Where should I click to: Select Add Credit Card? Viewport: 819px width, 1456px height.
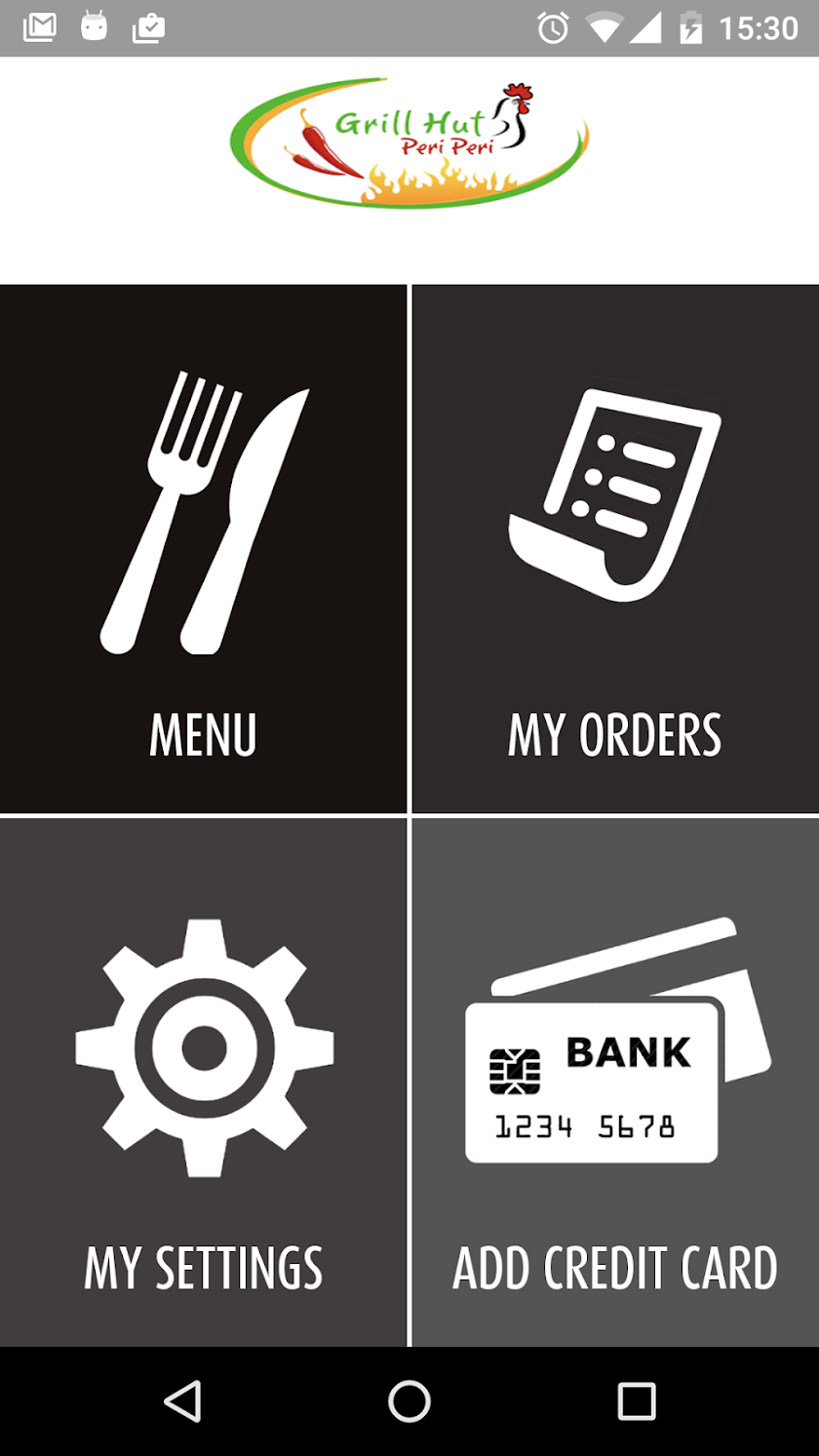615,1082
